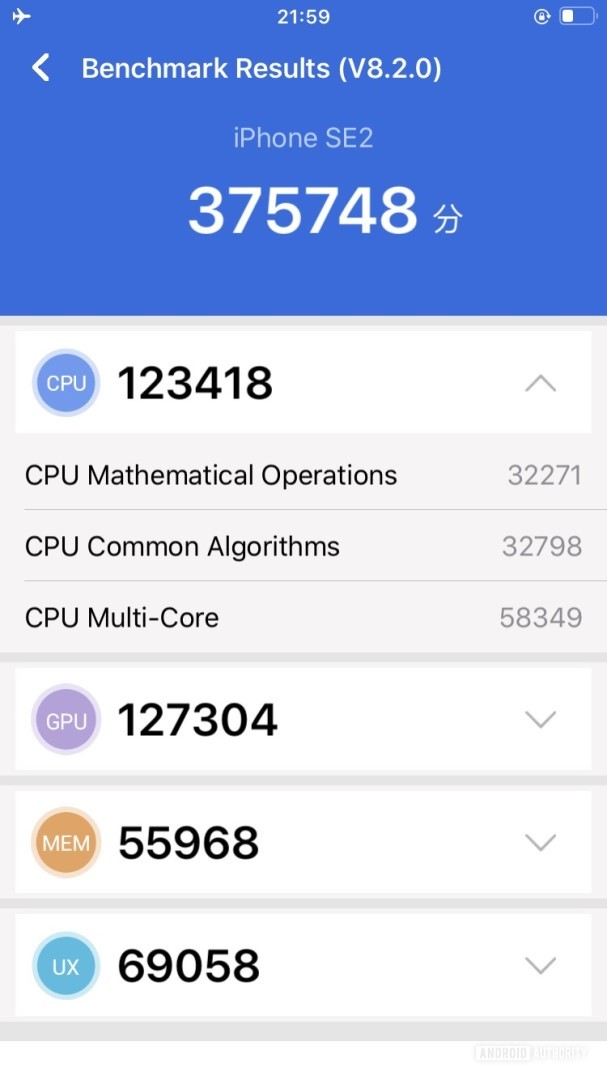Collapse the CPU score section

coord(540,383)
